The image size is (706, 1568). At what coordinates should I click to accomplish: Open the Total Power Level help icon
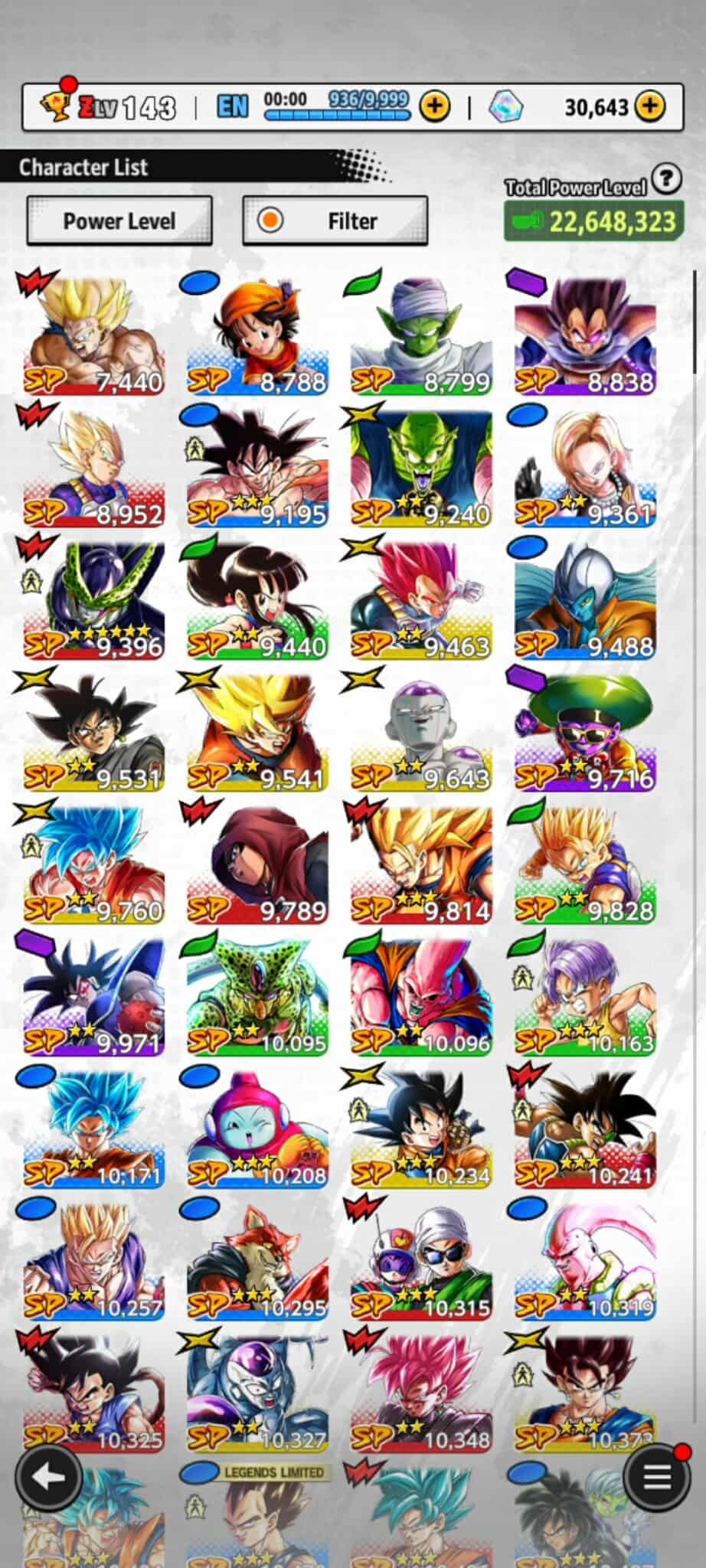[666, 179]
